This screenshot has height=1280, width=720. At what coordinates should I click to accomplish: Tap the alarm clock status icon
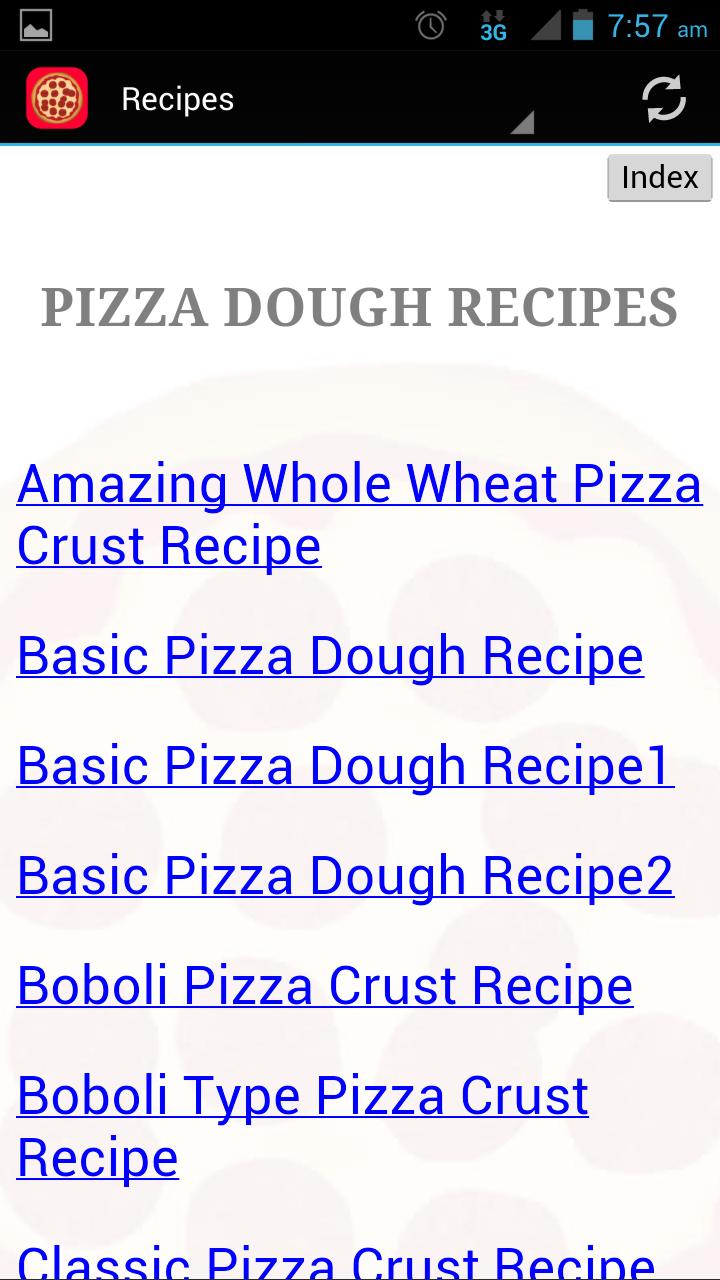pos(430,27)
